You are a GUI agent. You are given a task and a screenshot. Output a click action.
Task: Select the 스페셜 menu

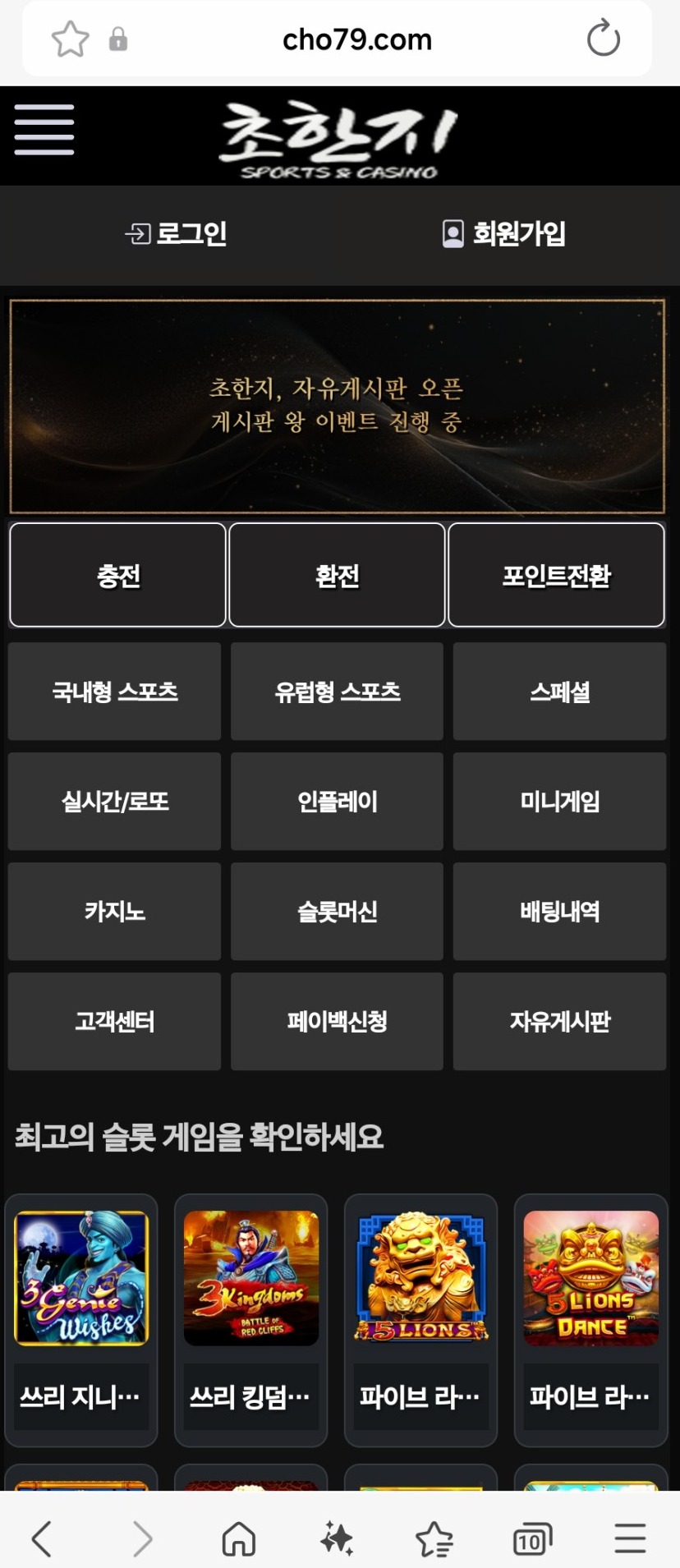[559, 692]
